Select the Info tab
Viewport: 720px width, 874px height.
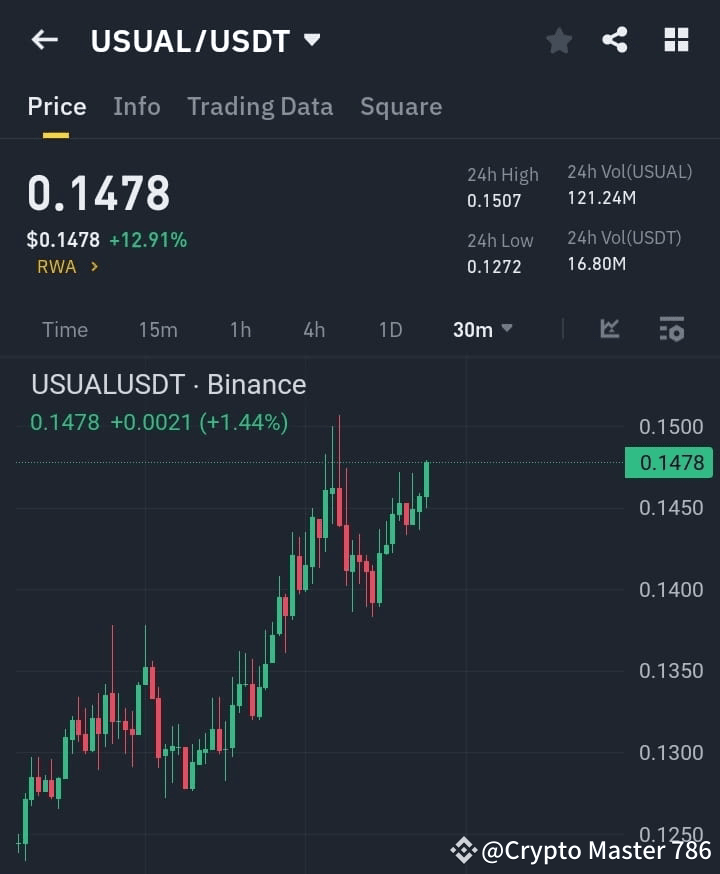tap(136, 106)
